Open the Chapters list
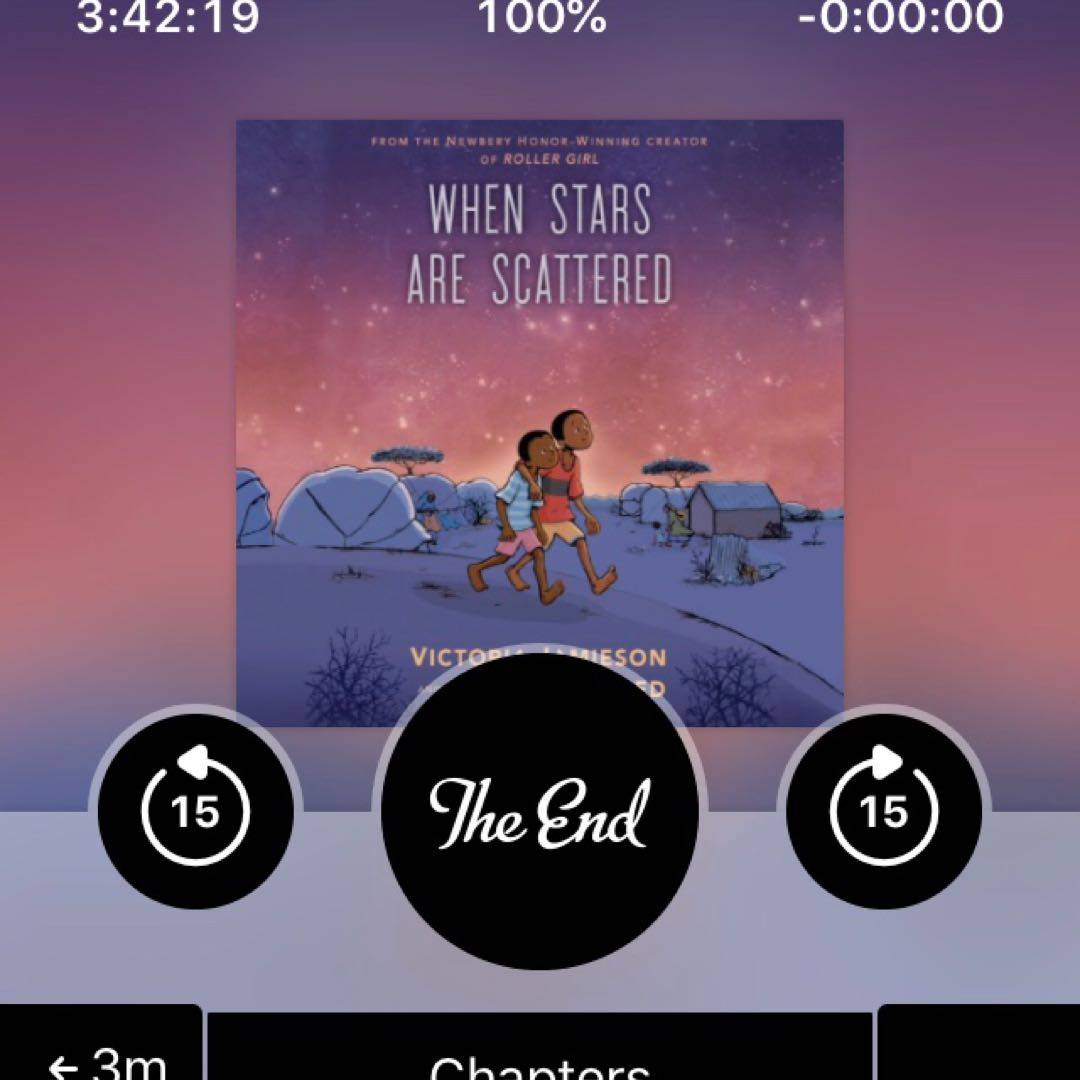 (540, 1055)
